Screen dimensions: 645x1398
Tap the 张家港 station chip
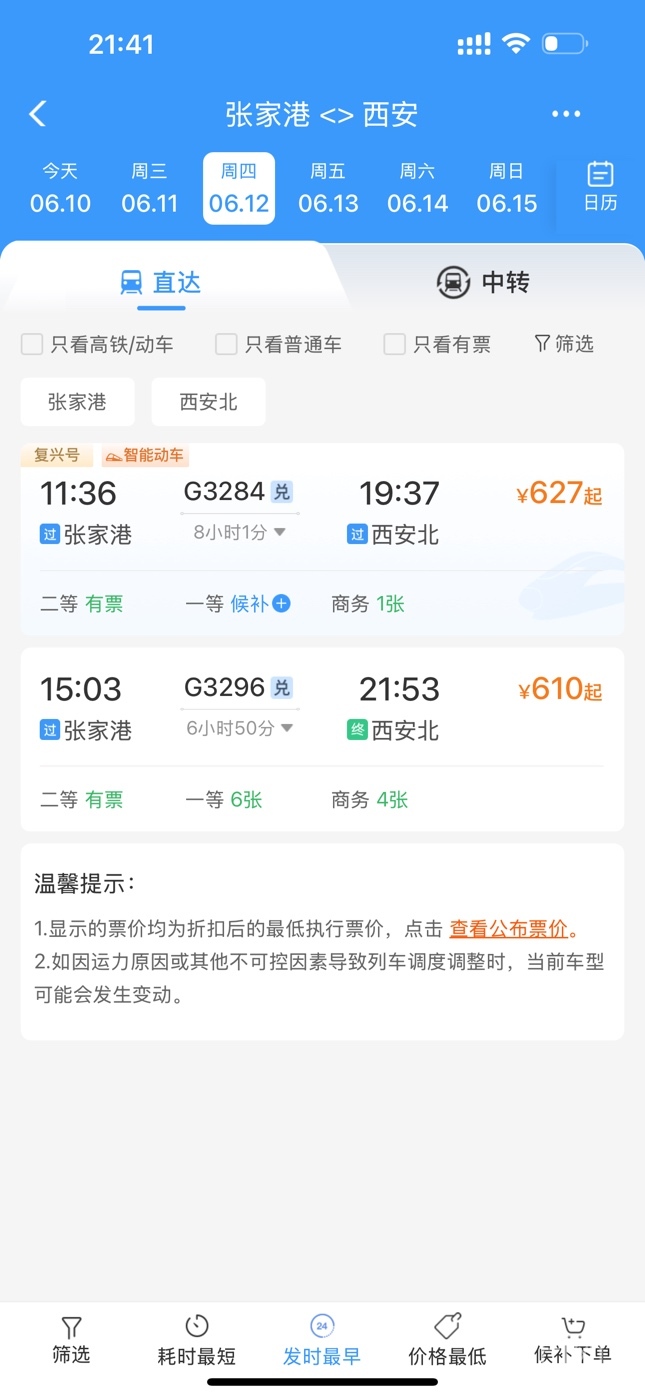pyautogui.click(x=77, y=402)
